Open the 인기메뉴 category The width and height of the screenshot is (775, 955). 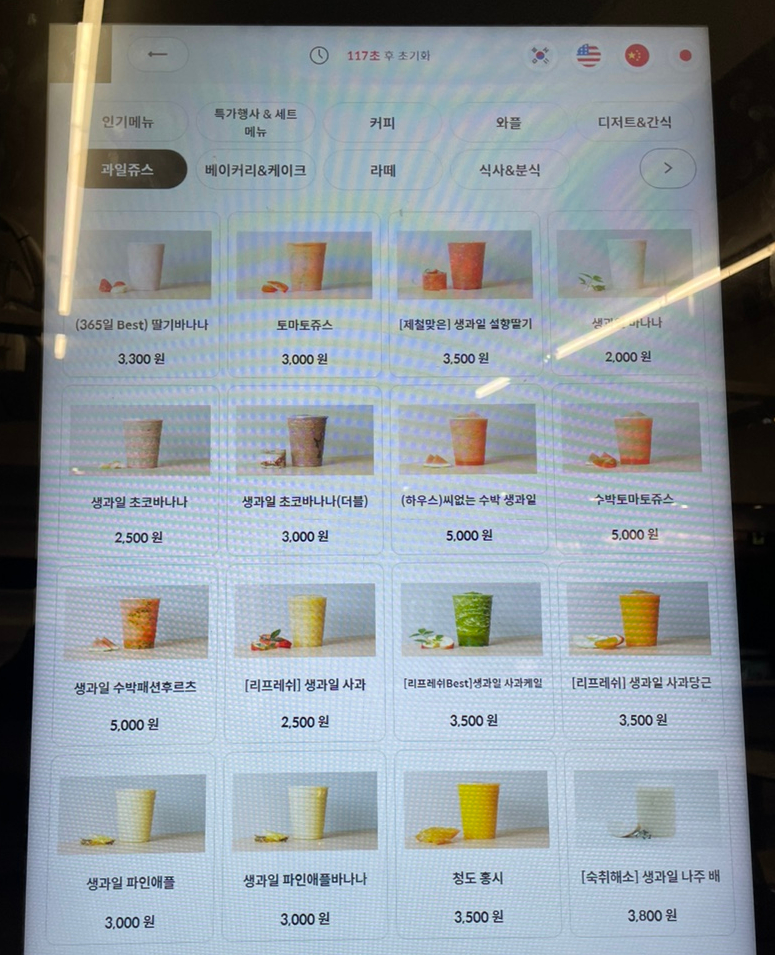click(130, 122)
